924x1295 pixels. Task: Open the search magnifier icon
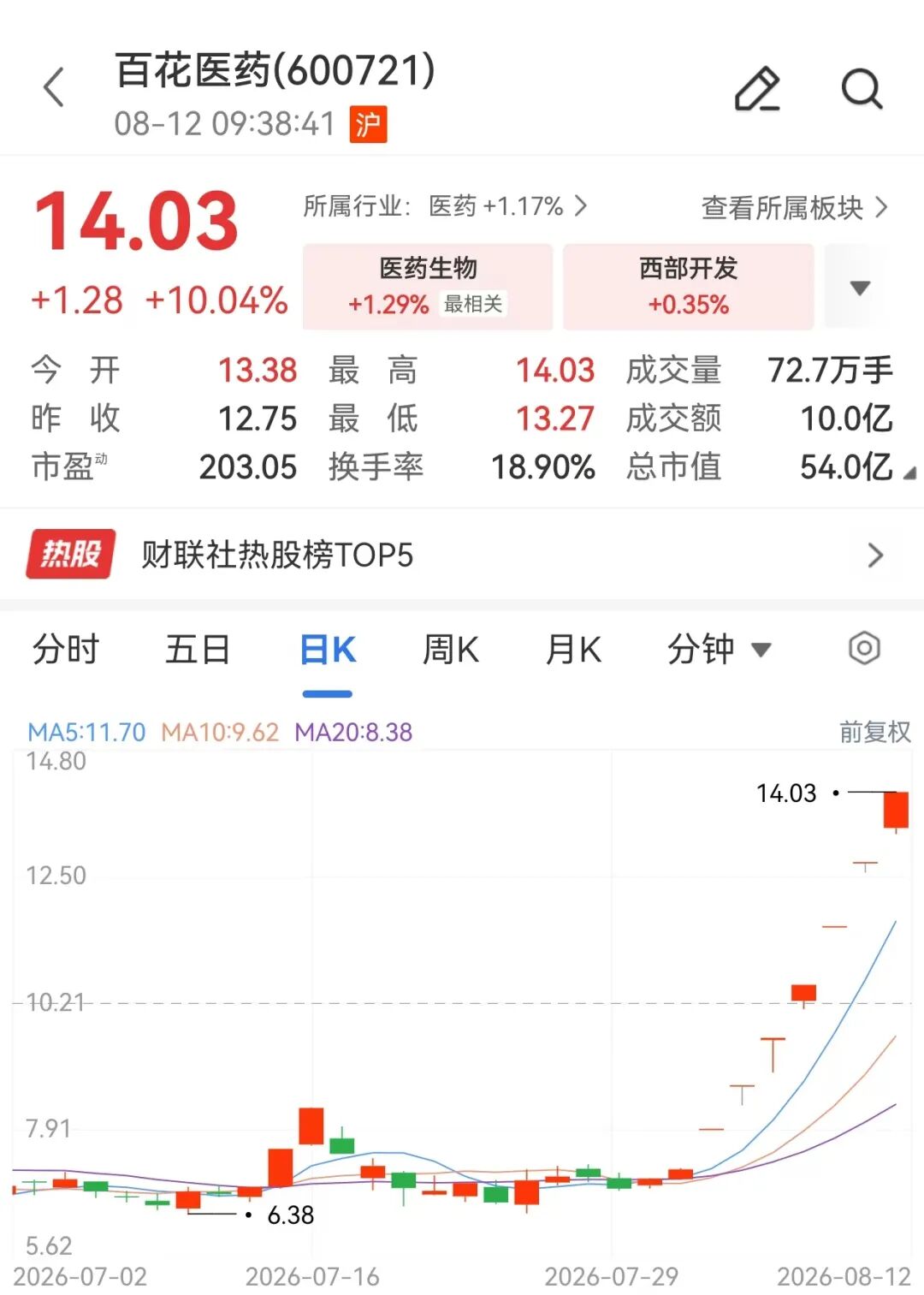click(x=861, y=88)
